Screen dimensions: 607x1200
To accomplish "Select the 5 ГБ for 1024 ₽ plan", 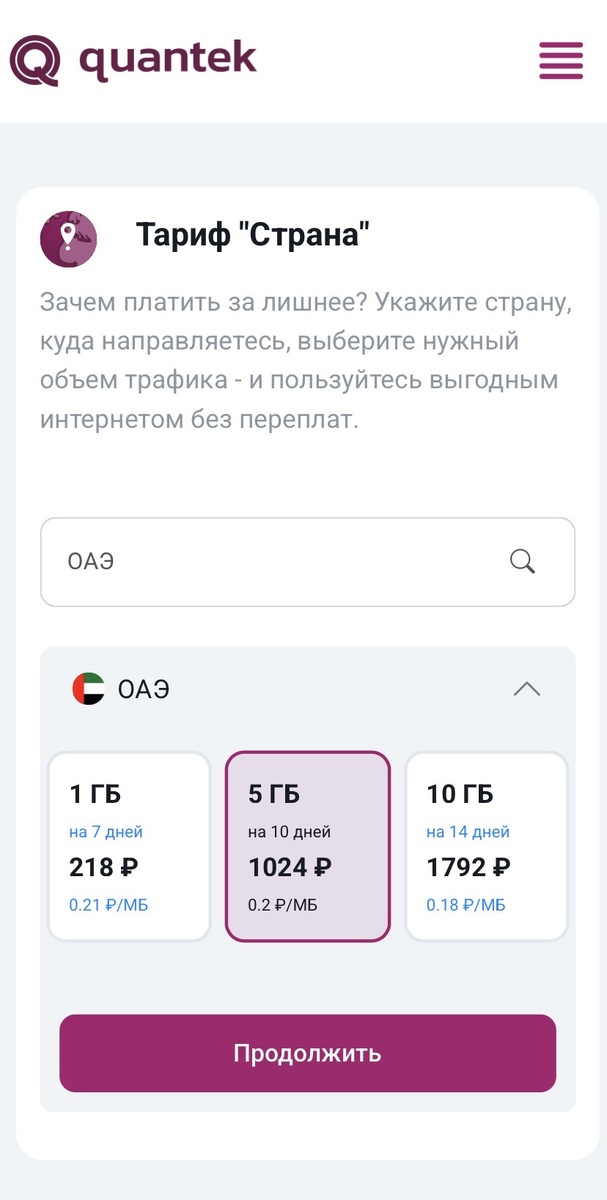I will tap(308, 846).
